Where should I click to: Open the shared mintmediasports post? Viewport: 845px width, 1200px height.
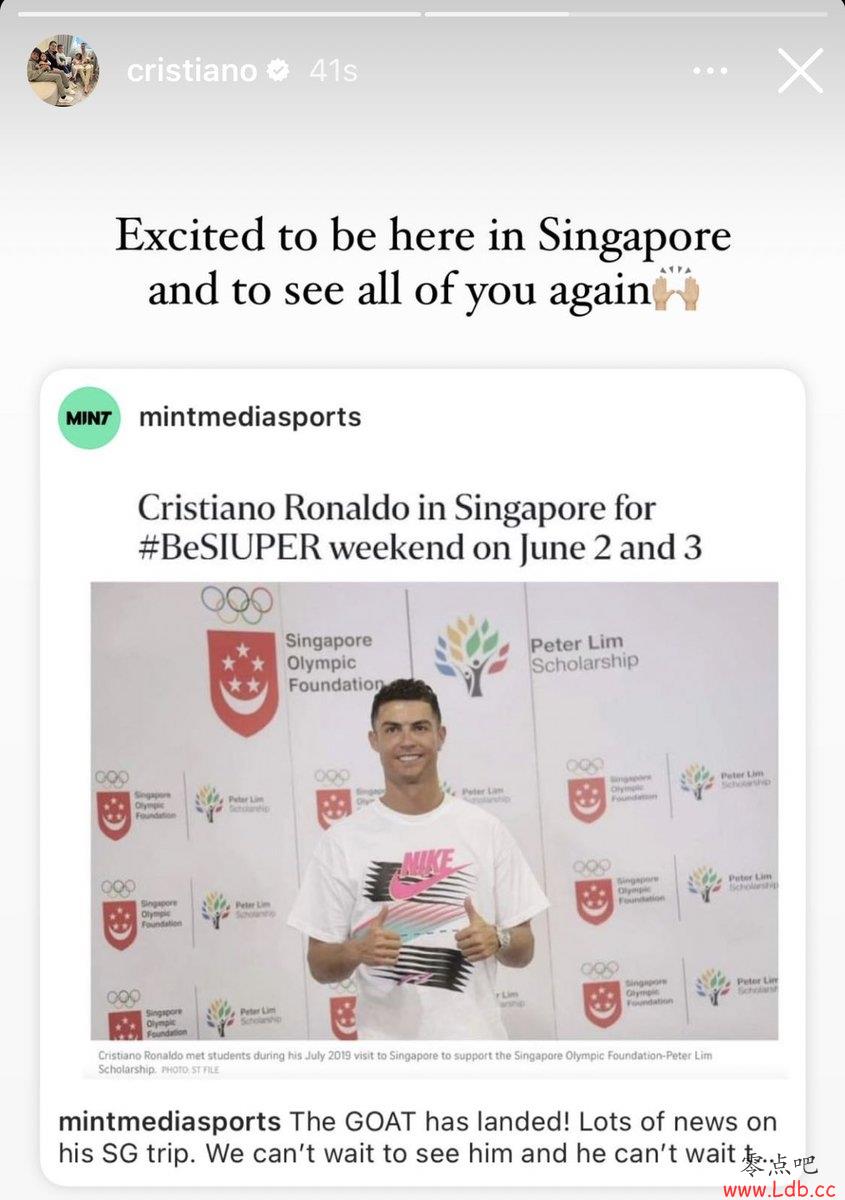click(422, 780)
